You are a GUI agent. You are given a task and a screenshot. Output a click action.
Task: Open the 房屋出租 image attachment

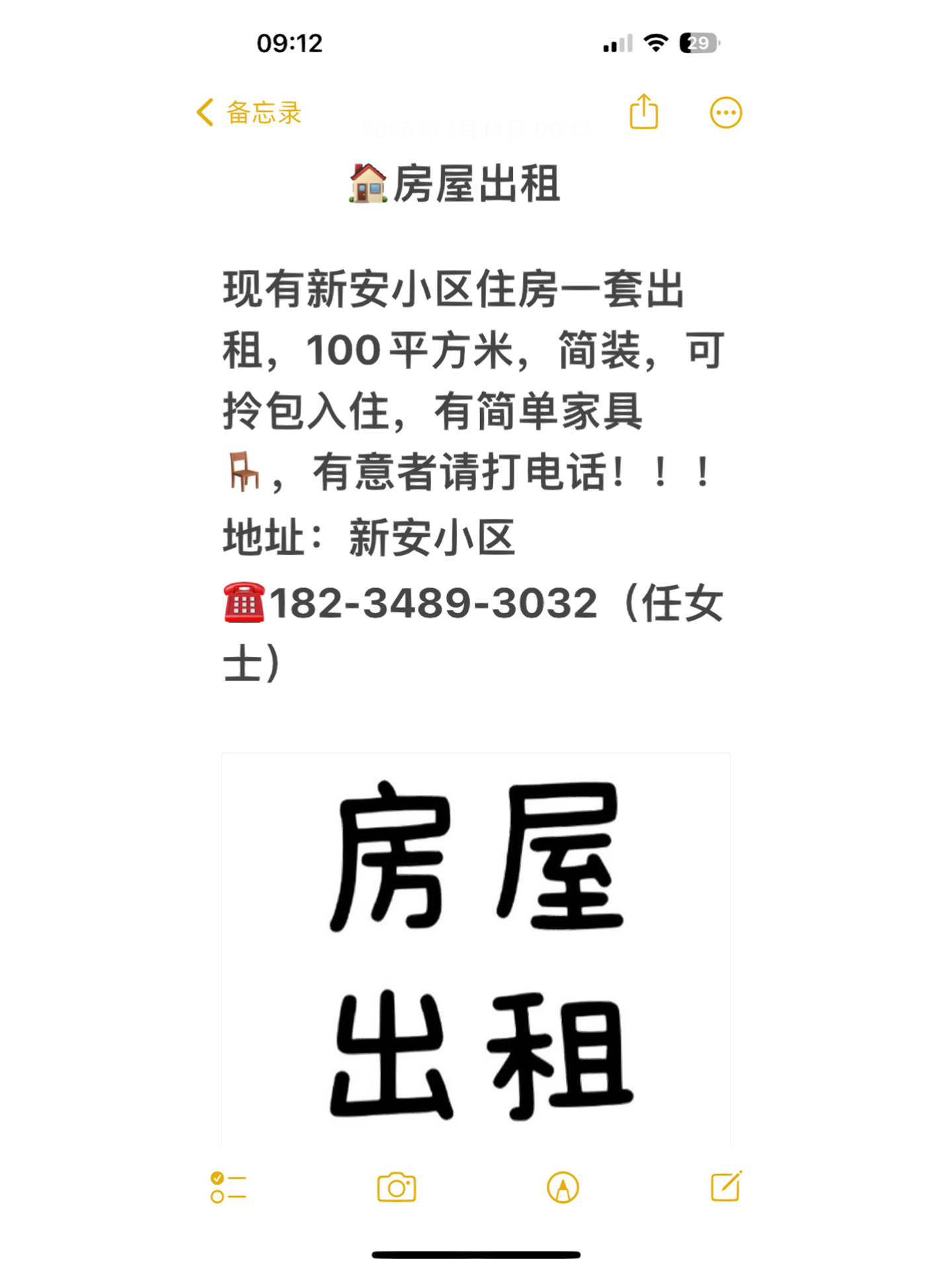[x=476, y=949]
